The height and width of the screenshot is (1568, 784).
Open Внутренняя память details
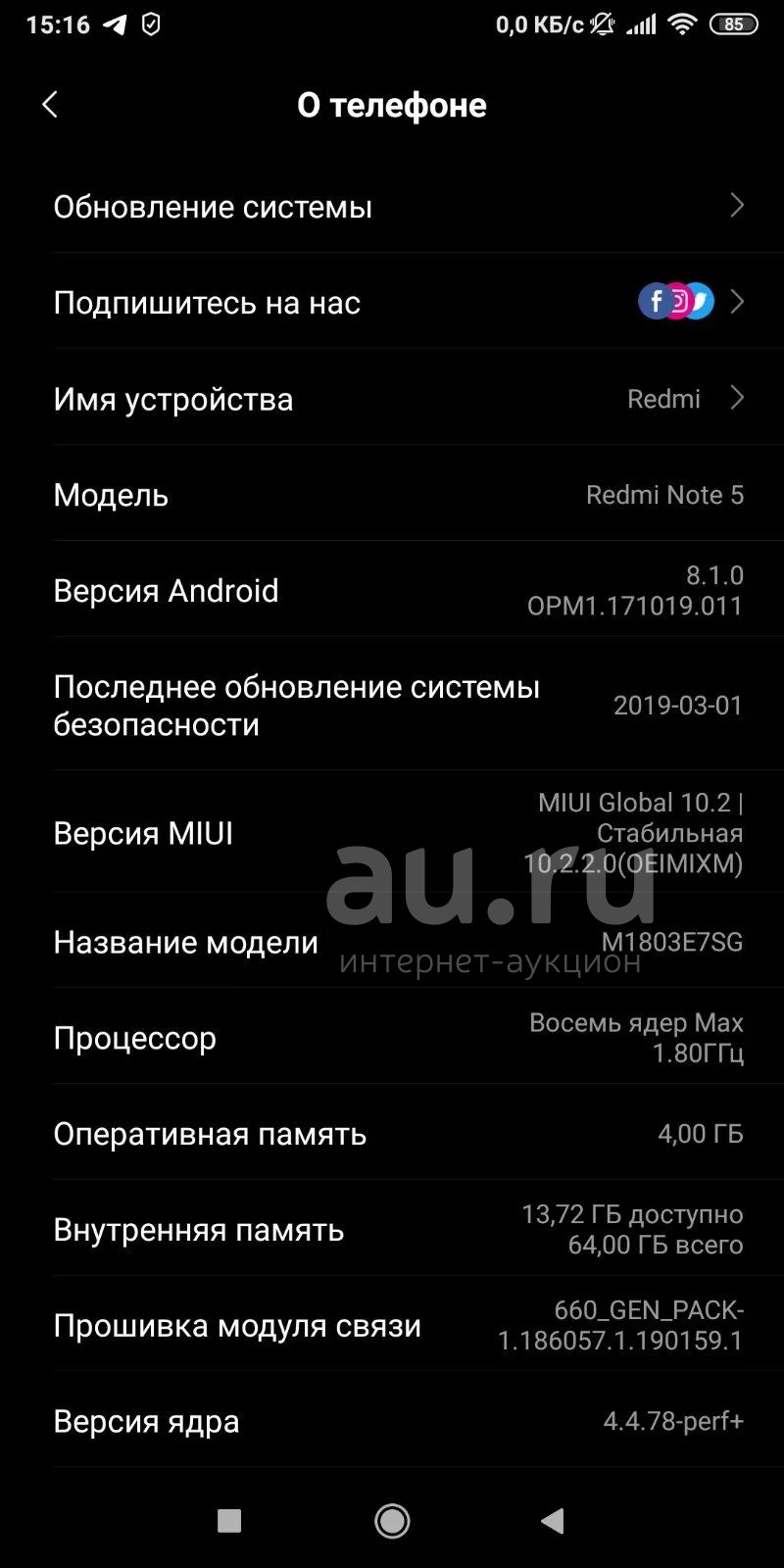(x=392, y=1229)
